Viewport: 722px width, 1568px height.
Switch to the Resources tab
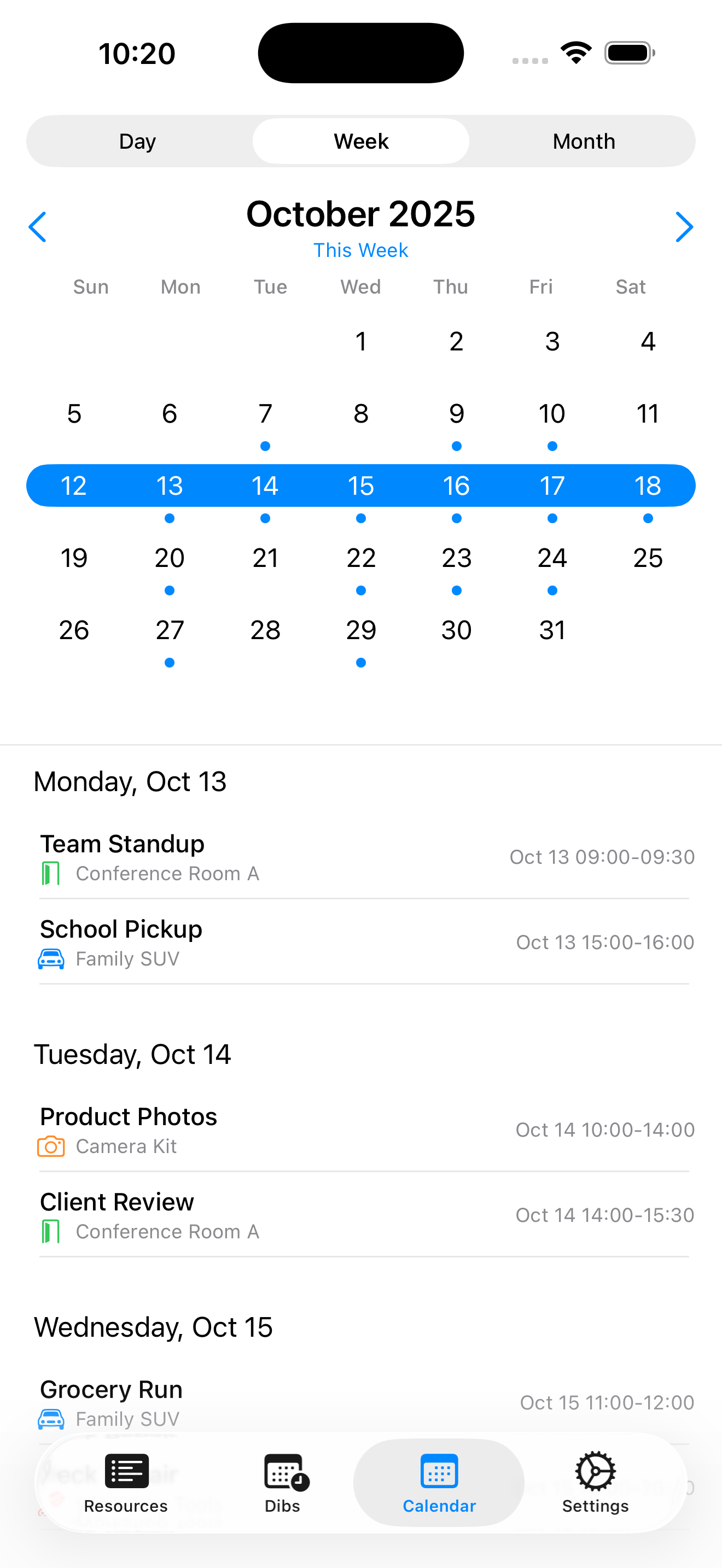[126, 1483]
